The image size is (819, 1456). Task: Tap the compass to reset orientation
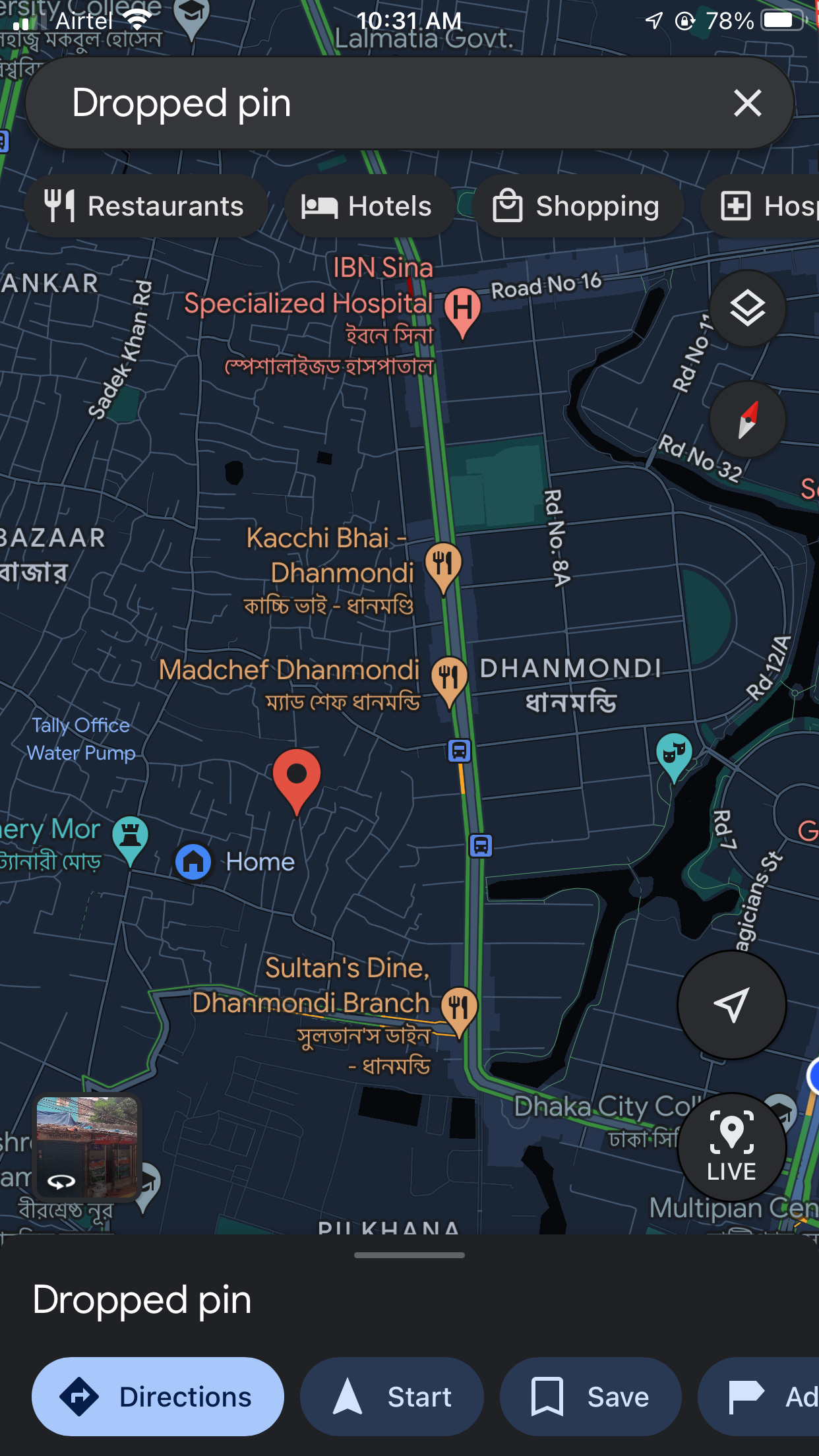pyautogui.click(x=747, y=419)
